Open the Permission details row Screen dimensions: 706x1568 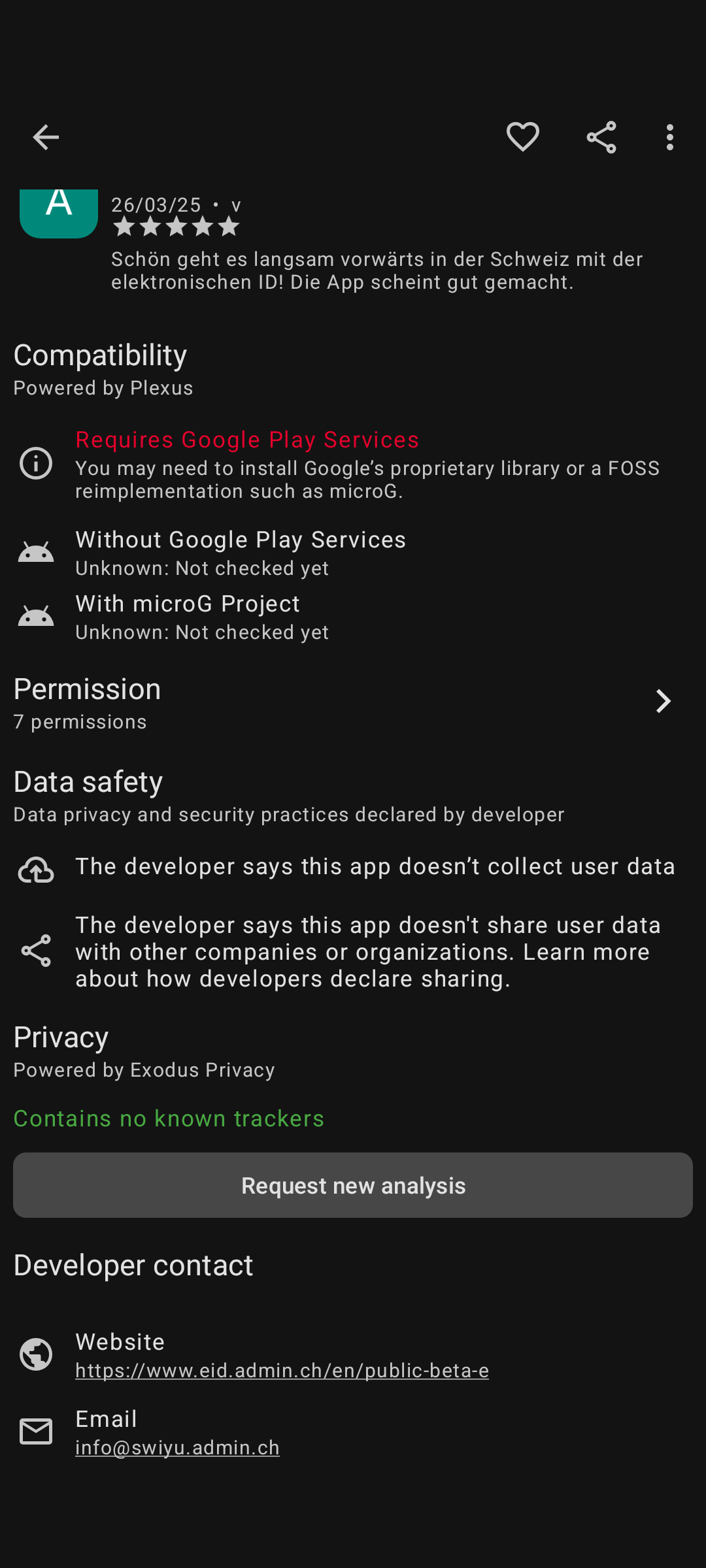pos(353,703)
